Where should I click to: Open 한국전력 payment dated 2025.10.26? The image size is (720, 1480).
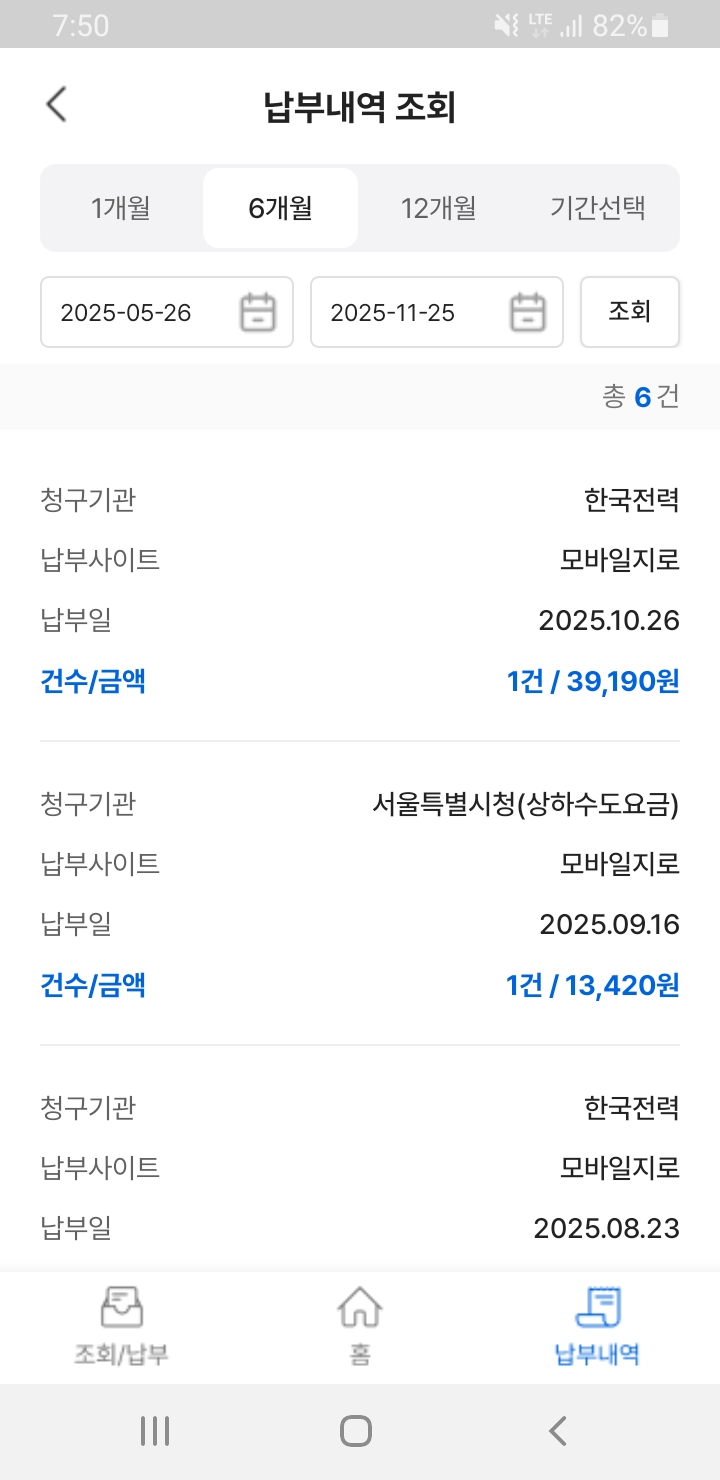click(x=360, y=590)
